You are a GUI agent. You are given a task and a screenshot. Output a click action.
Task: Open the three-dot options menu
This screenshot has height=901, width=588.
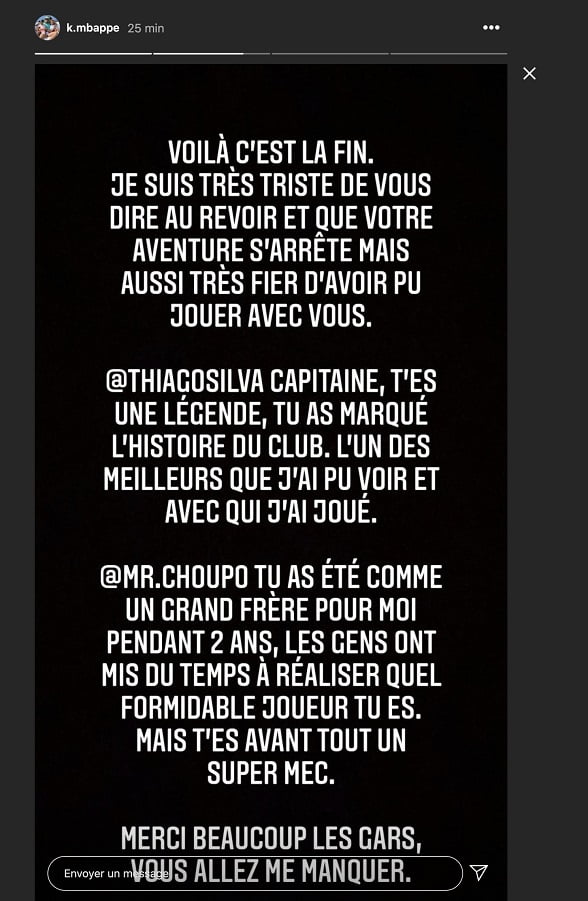point(491,28)
